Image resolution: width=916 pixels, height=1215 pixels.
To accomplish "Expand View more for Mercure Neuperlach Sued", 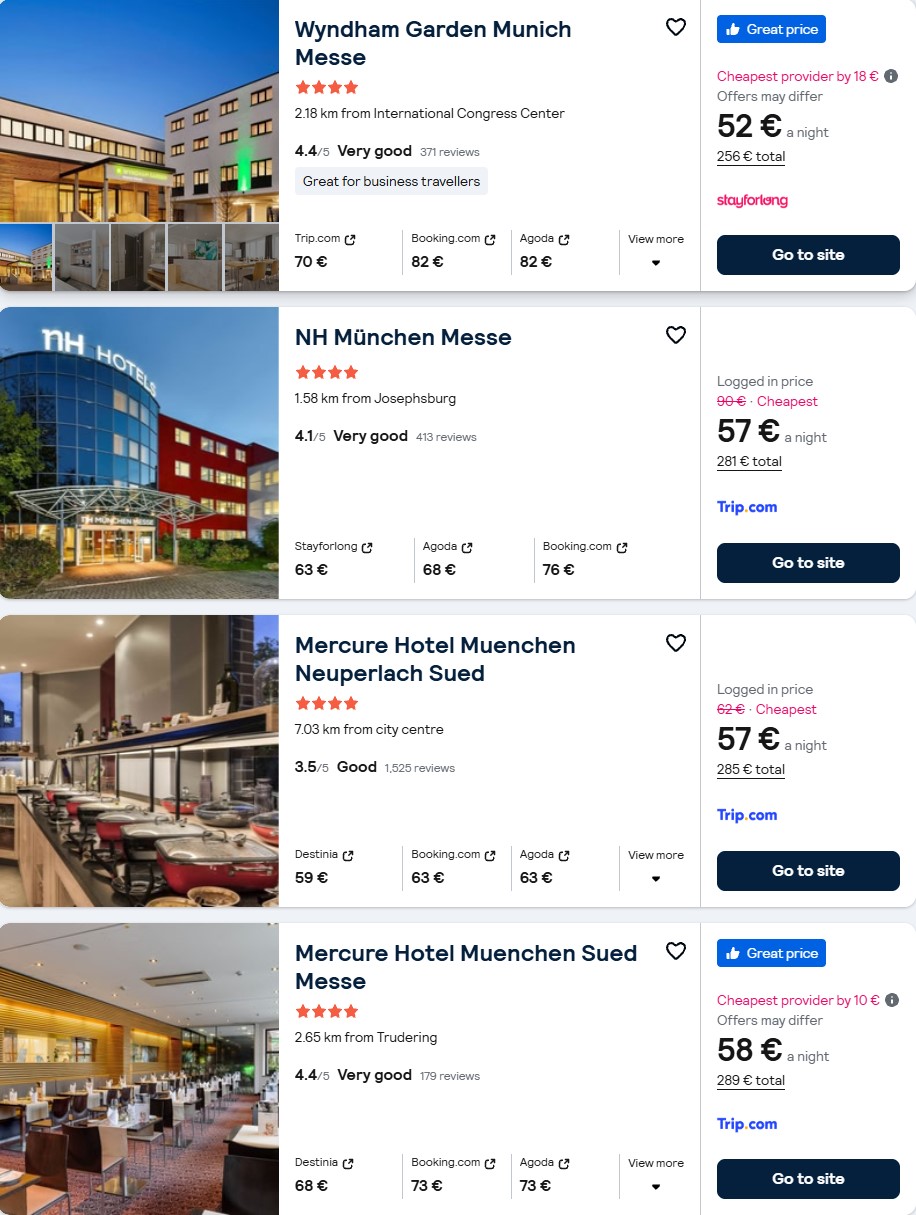I will coord(656,867).
